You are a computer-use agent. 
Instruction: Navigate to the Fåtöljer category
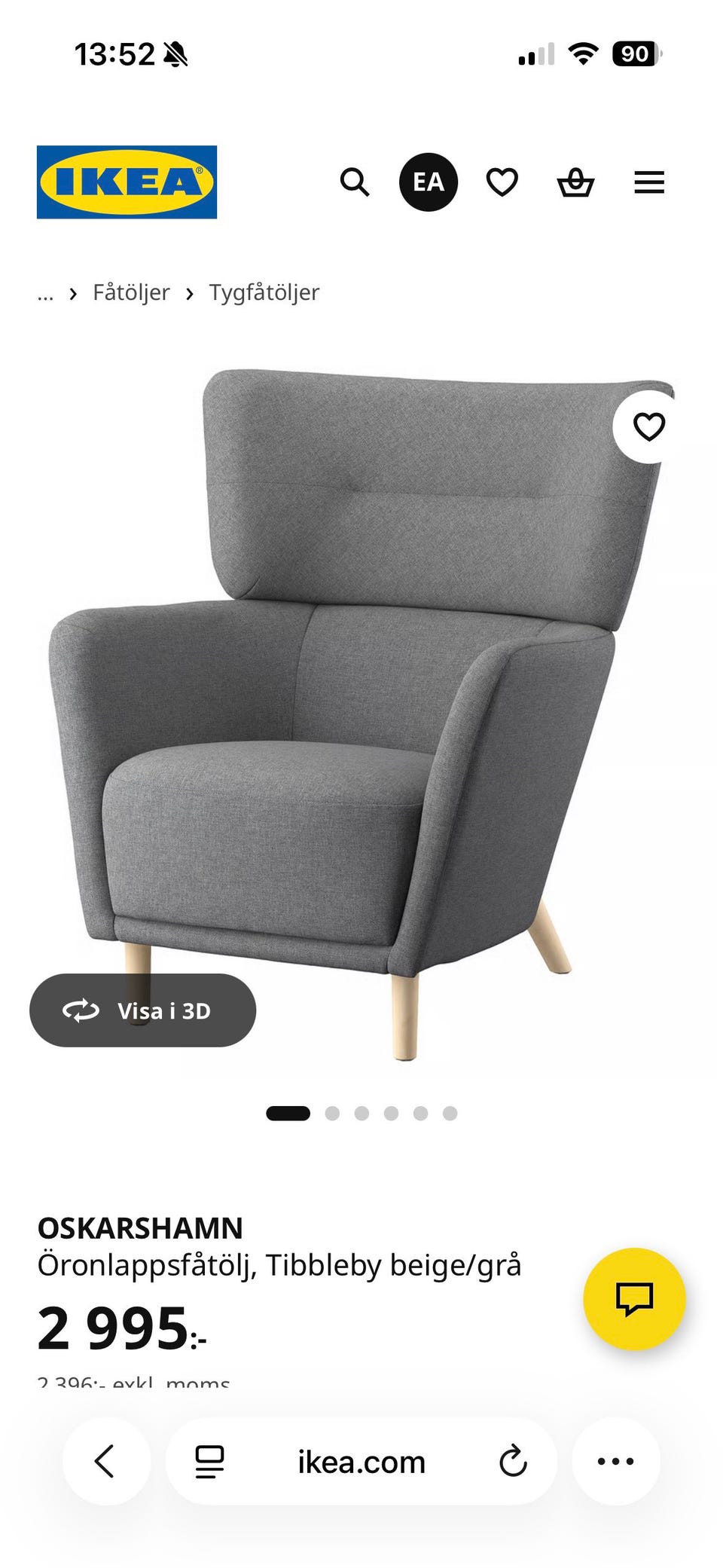coord(131,292)
